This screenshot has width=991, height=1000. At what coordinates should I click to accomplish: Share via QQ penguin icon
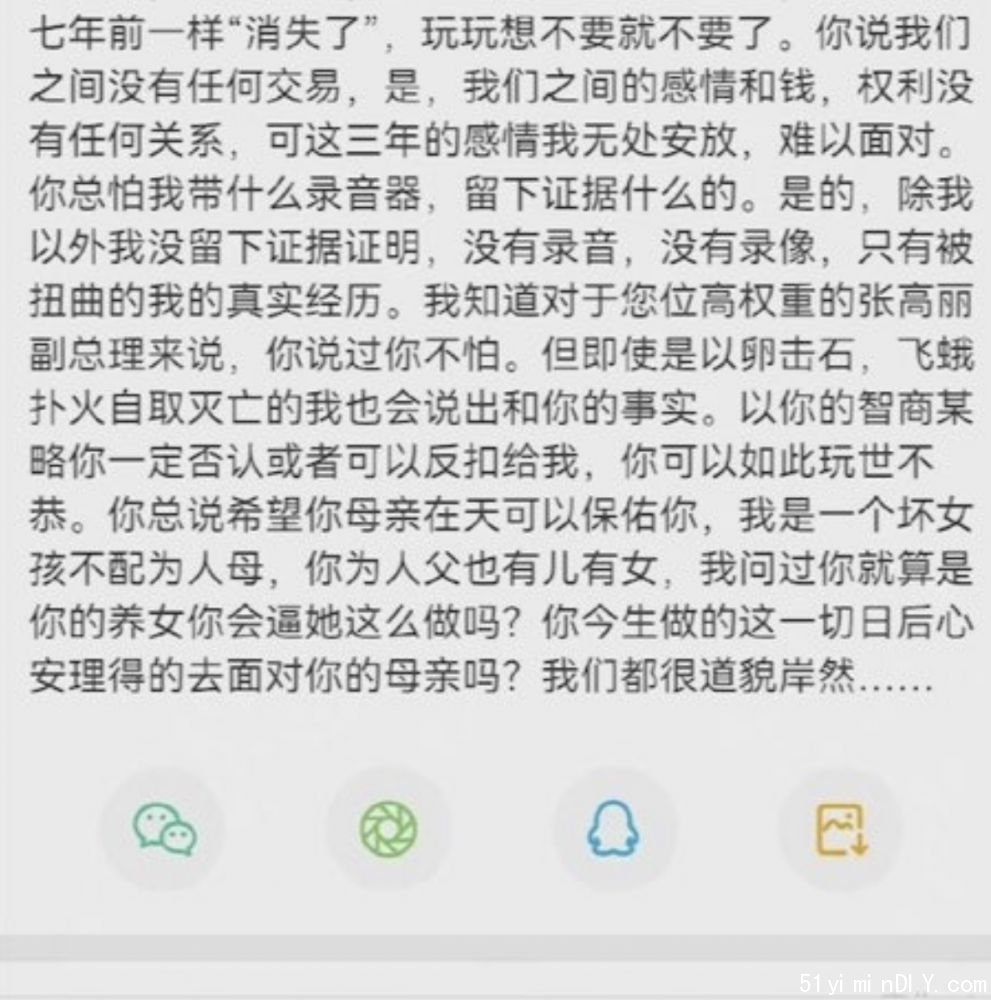613,830
